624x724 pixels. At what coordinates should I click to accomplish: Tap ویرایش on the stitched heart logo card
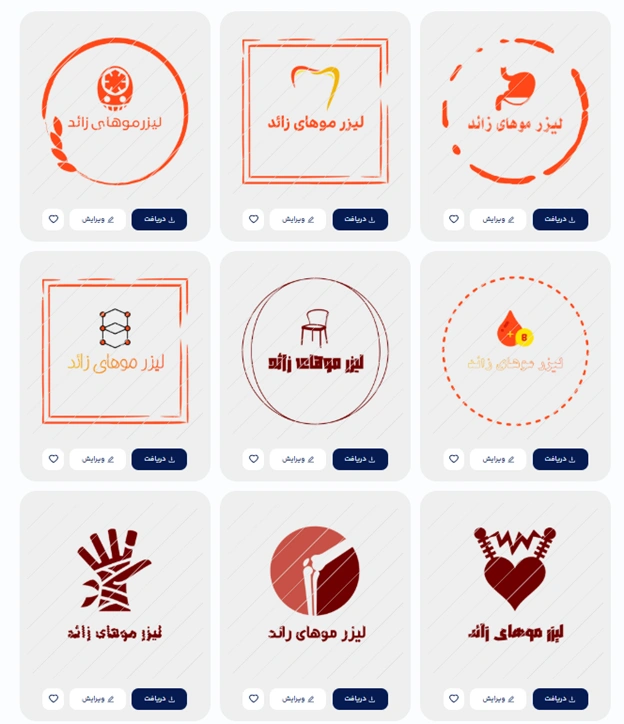click(498, 699)
